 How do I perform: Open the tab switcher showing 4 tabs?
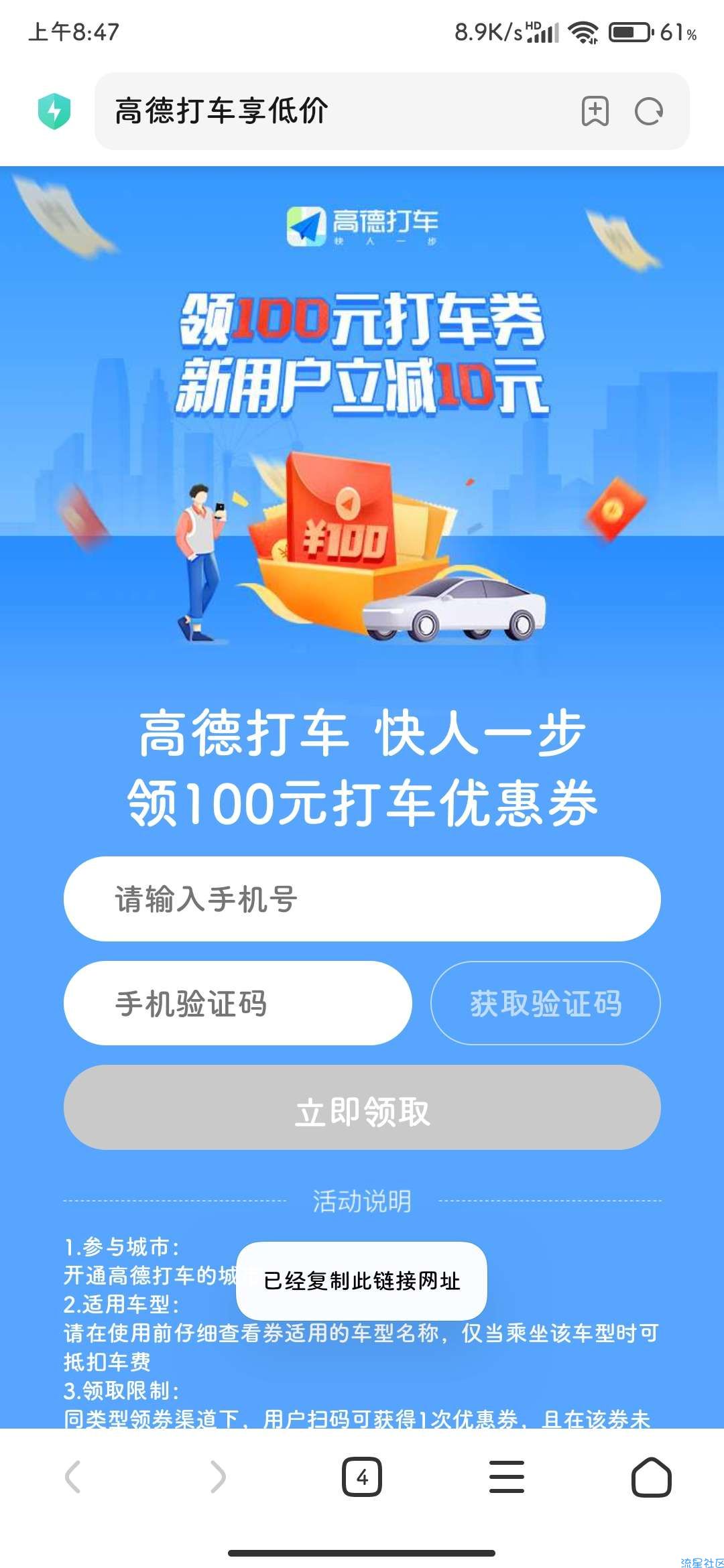pos(362,1477)
